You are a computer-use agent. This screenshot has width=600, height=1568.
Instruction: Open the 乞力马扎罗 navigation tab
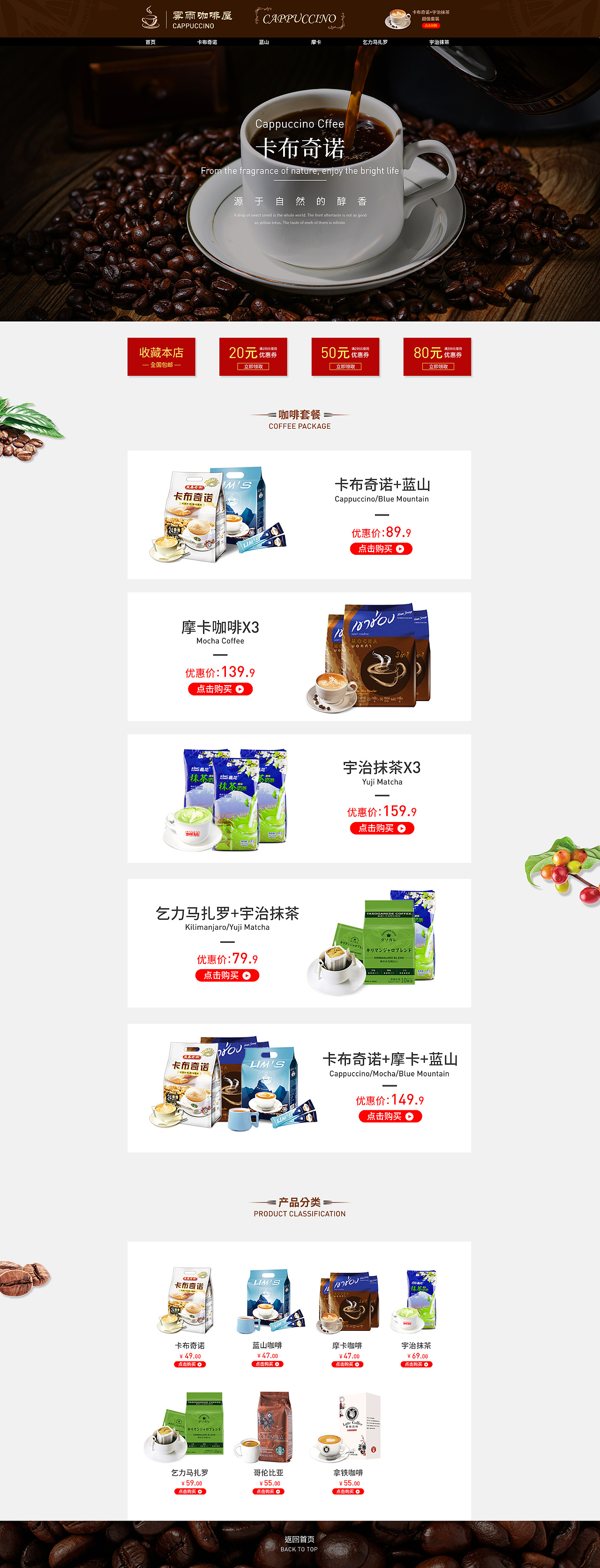[x=375, y=42]
